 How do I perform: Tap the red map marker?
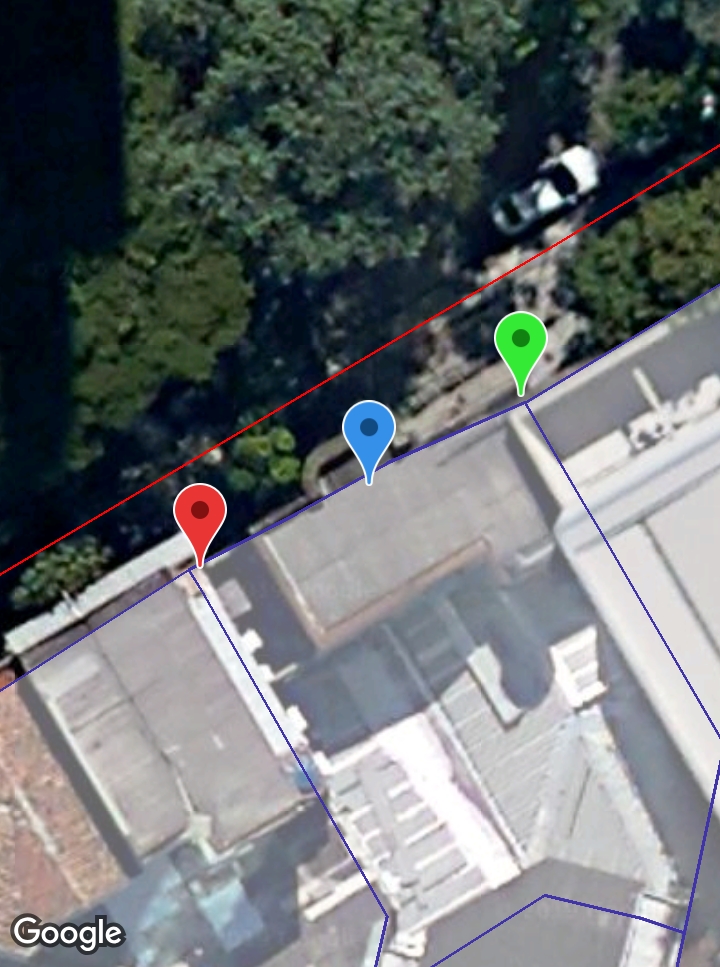[200, 514]
